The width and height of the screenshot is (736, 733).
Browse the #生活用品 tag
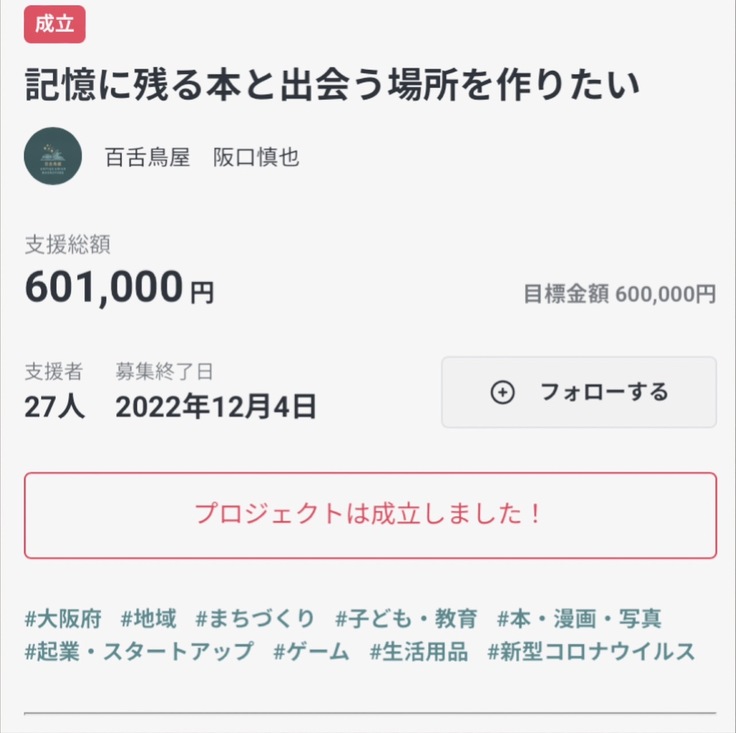pos(419,652)
